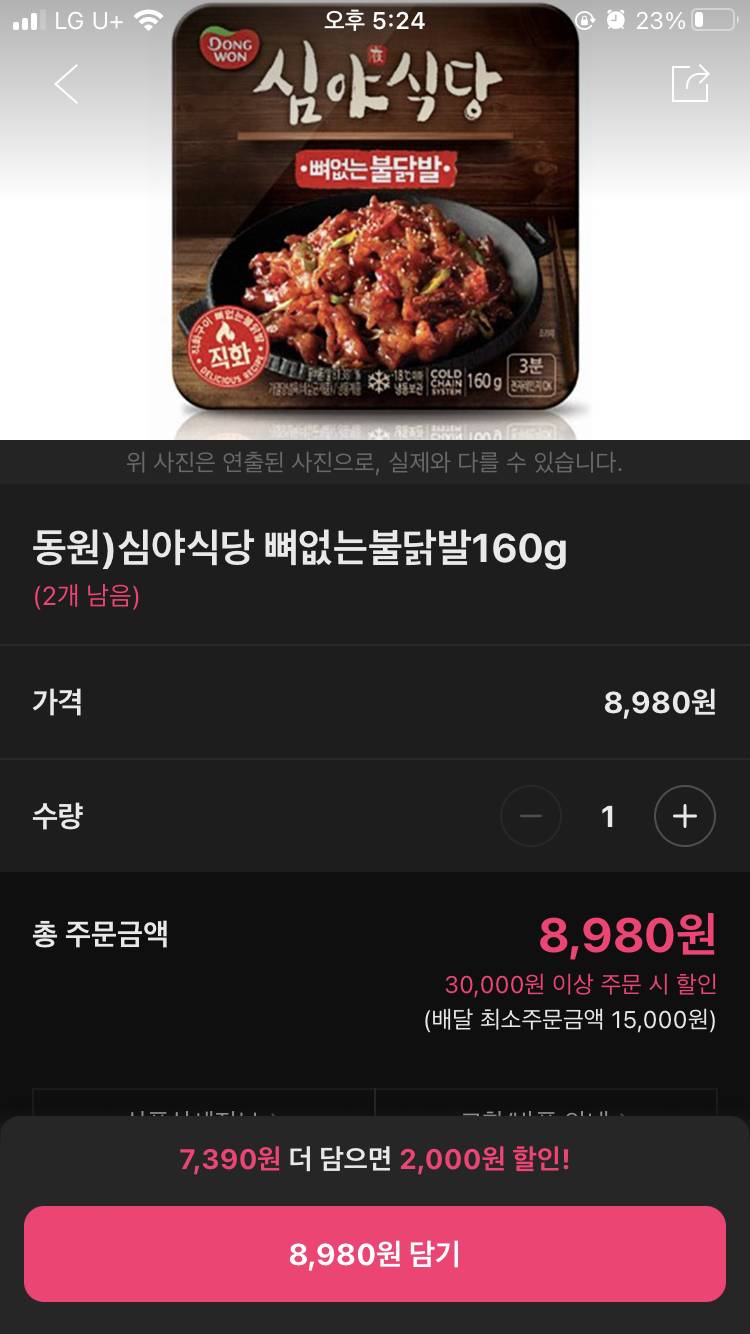The width and height of the screenshot is (750, 1334).
Task: Open the share icon at top right
Action: click(x=691, y=83)
